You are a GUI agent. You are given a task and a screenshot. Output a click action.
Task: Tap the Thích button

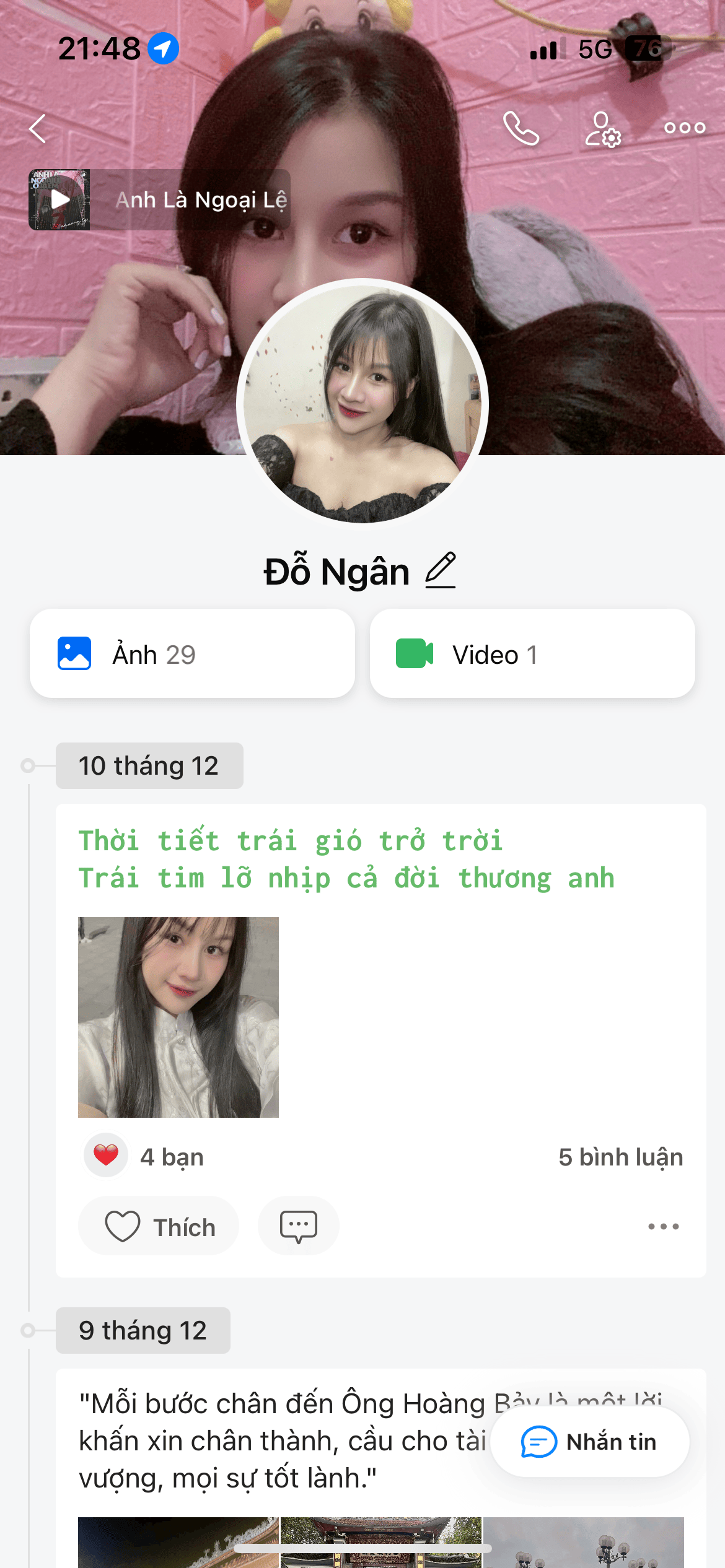point(158,1226)
